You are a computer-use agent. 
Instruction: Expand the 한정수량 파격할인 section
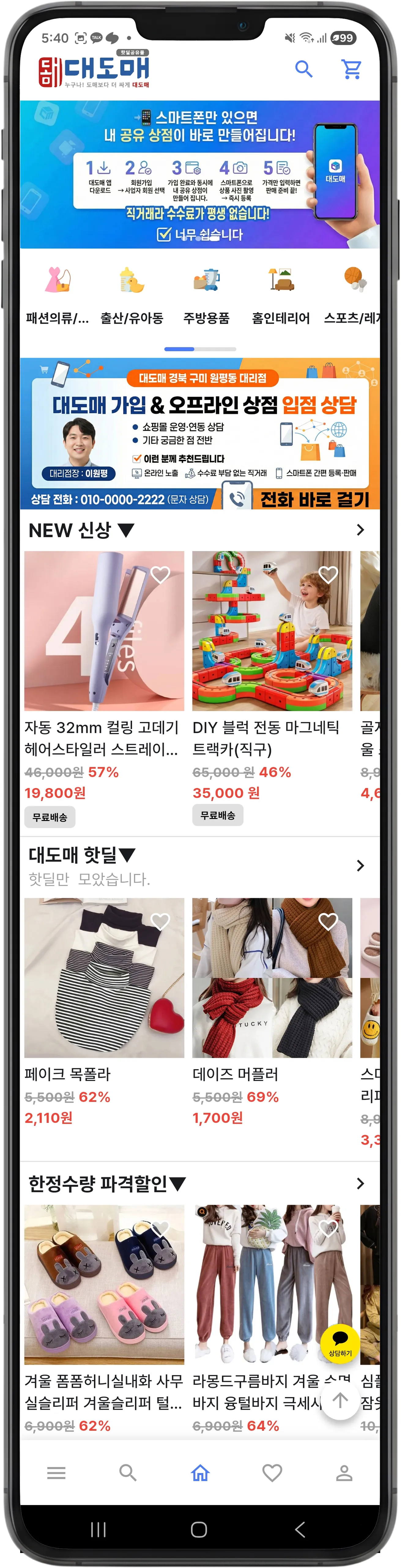(x=360, y=1183)
